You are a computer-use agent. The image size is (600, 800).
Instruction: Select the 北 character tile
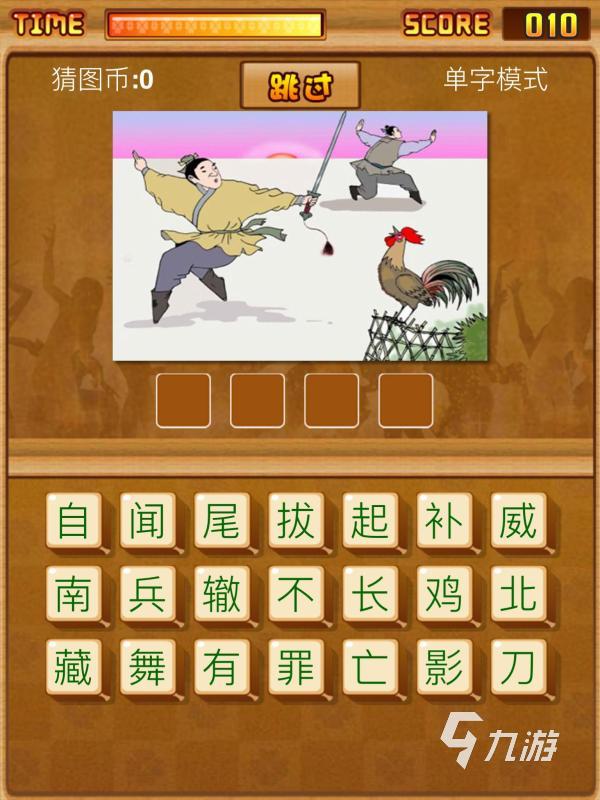point(518,594)
